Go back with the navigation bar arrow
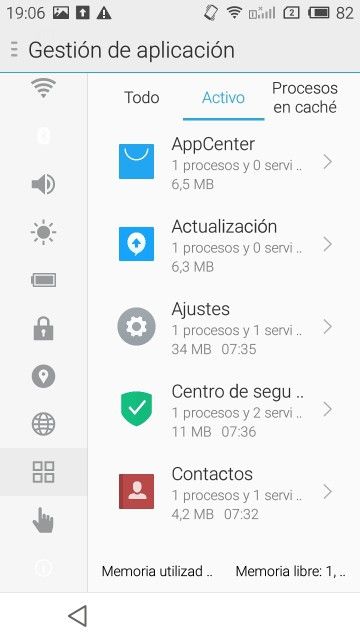Viewport: 360px width, 640px height. click(x=78, y=616)
